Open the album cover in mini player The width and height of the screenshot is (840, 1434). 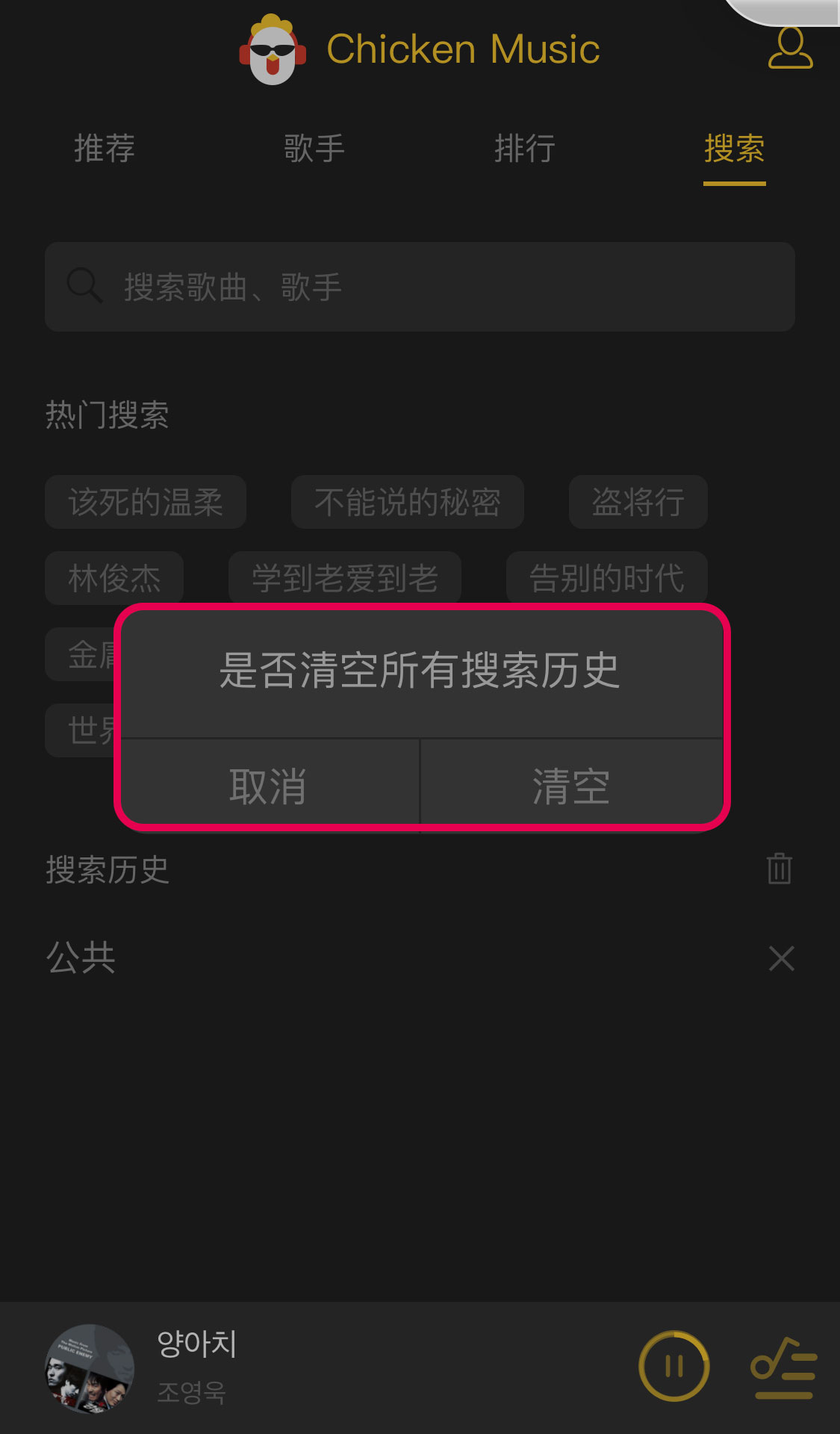(x=90, y=1368)
